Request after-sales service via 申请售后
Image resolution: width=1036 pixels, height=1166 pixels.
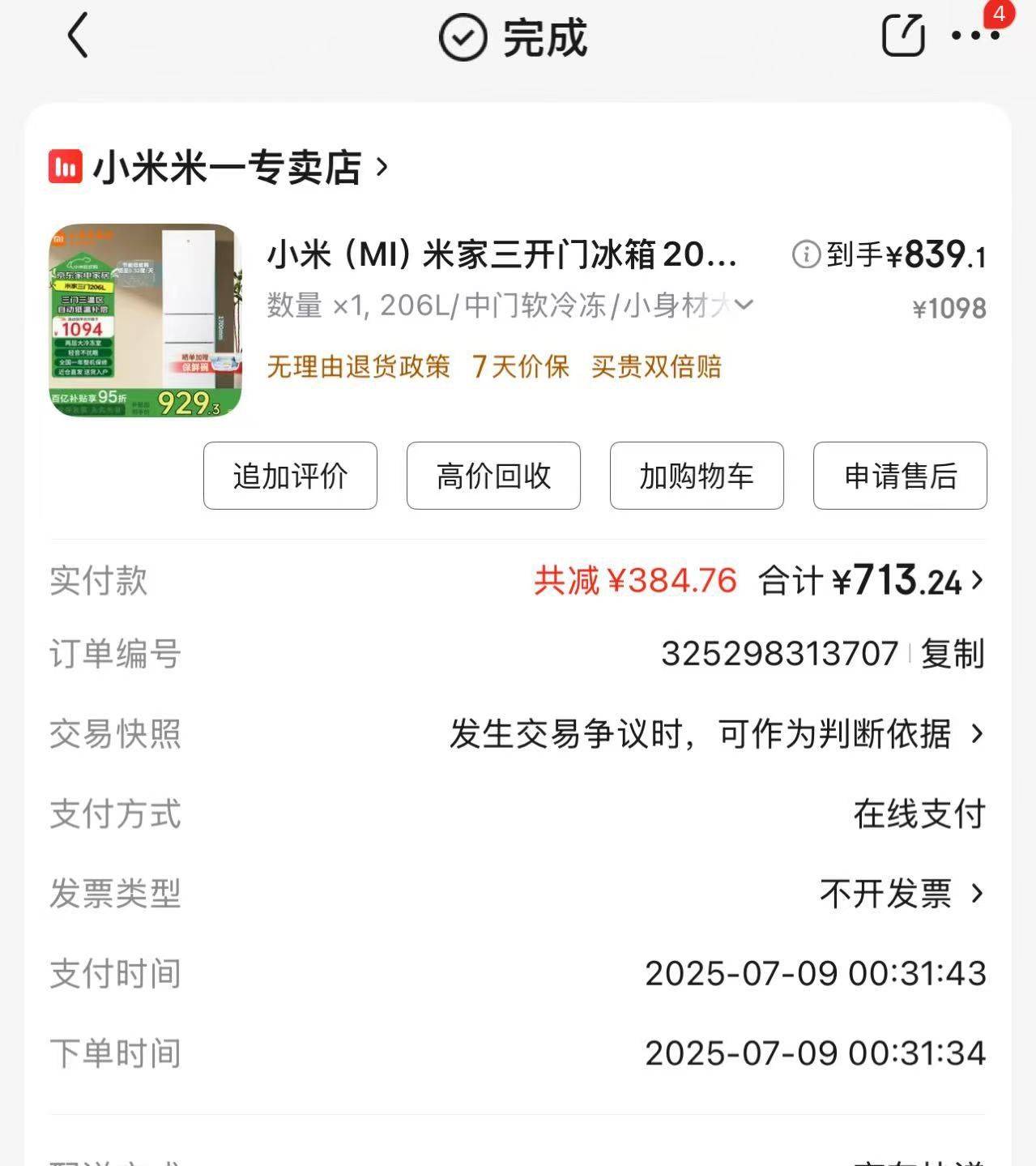pyautogui.click(x=900, y=476)
